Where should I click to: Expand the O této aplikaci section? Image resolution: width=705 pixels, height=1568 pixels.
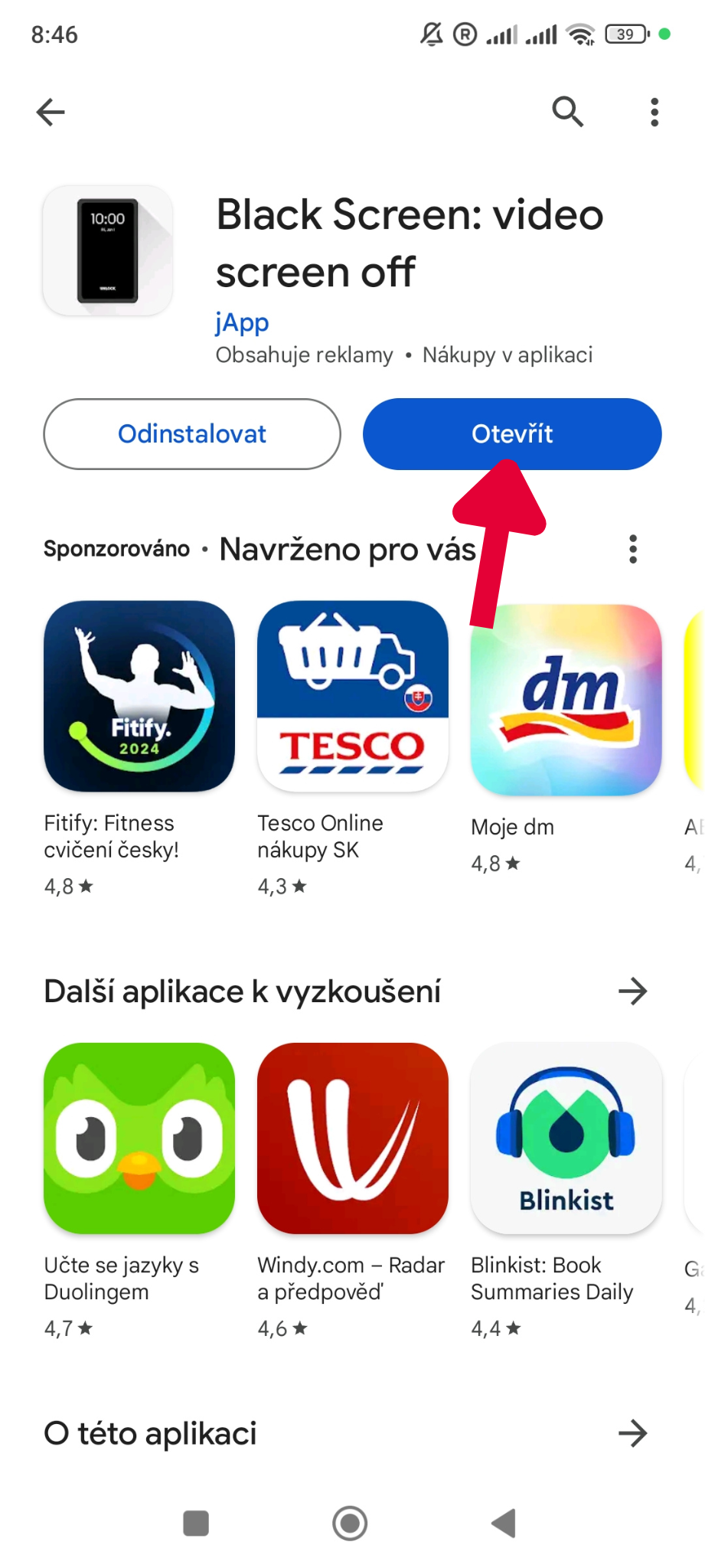click(x=632, y=1433)
